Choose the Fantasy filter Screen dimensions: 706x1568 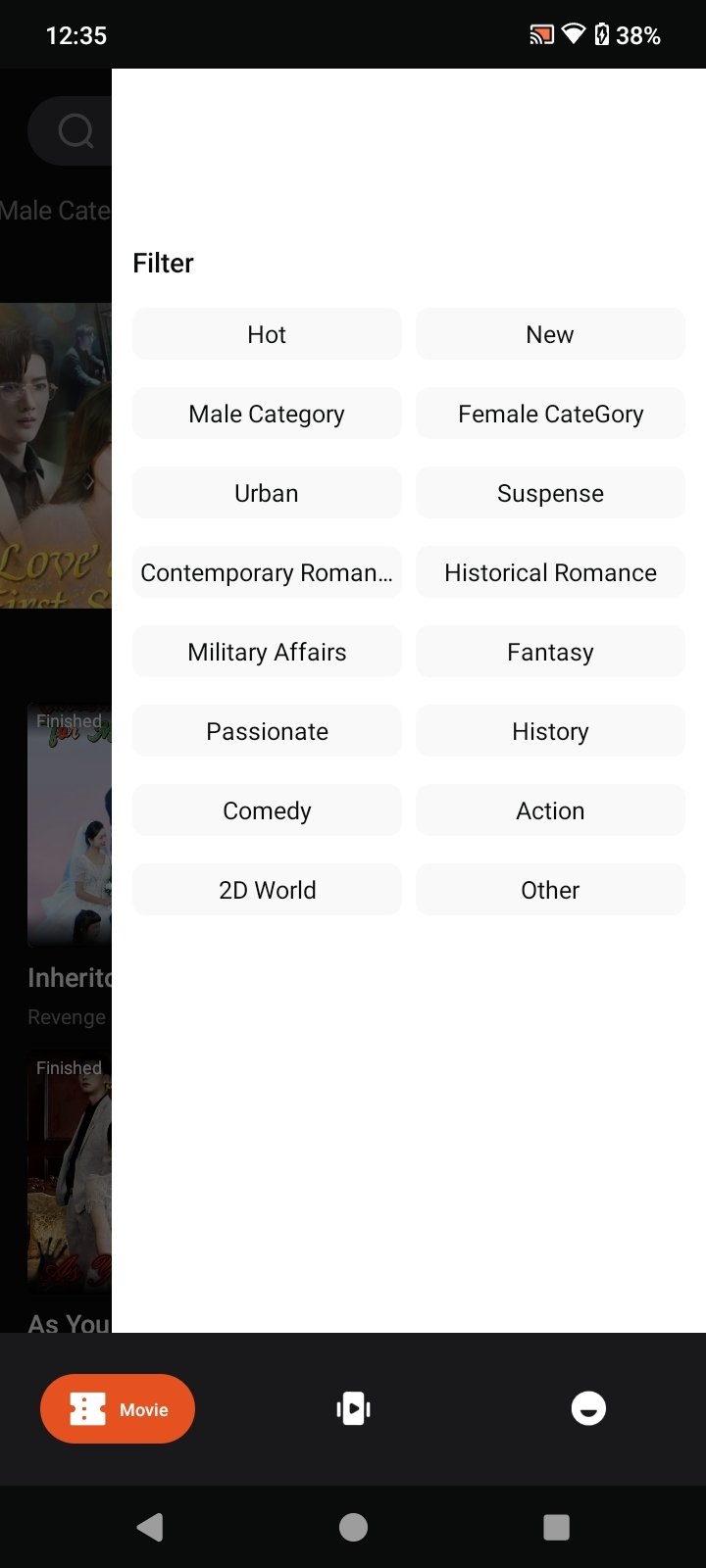click(550, 652)
